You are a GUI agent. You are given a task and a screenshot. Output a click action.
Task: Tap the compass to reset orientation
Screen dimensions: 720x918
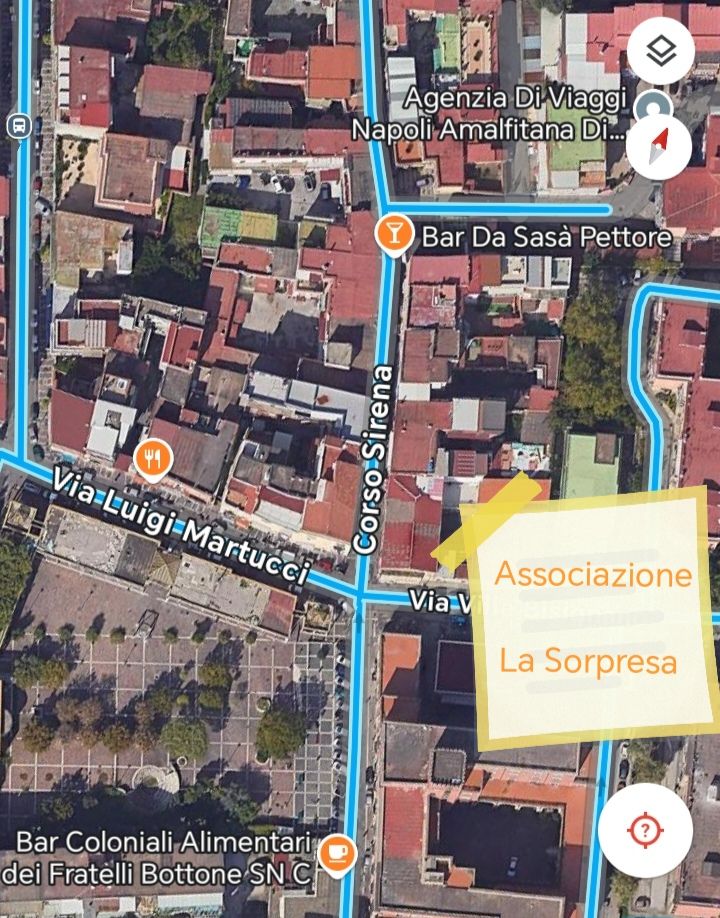[x=659, y=147]
